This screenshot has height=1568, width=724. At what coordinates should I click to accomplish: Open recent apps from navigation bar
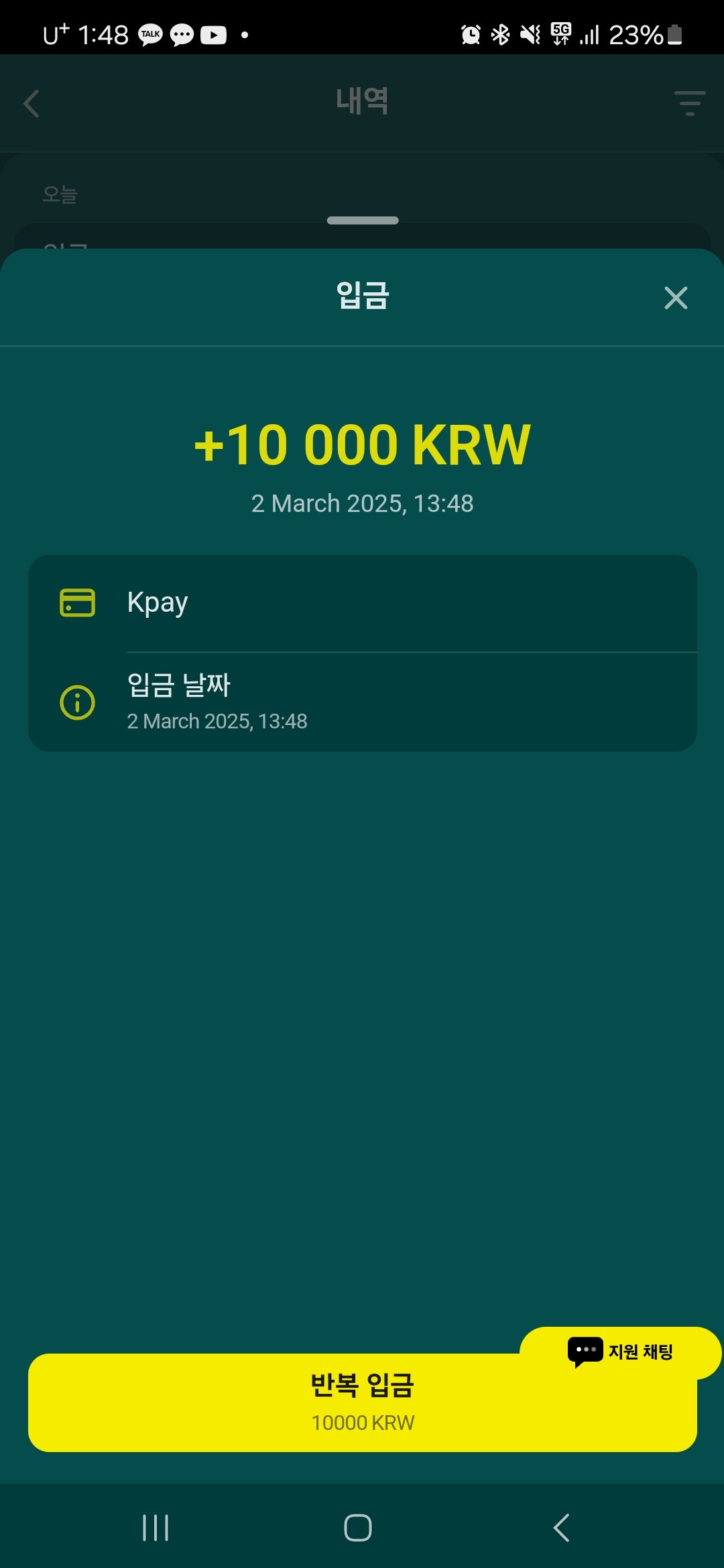pos(156,1528)
